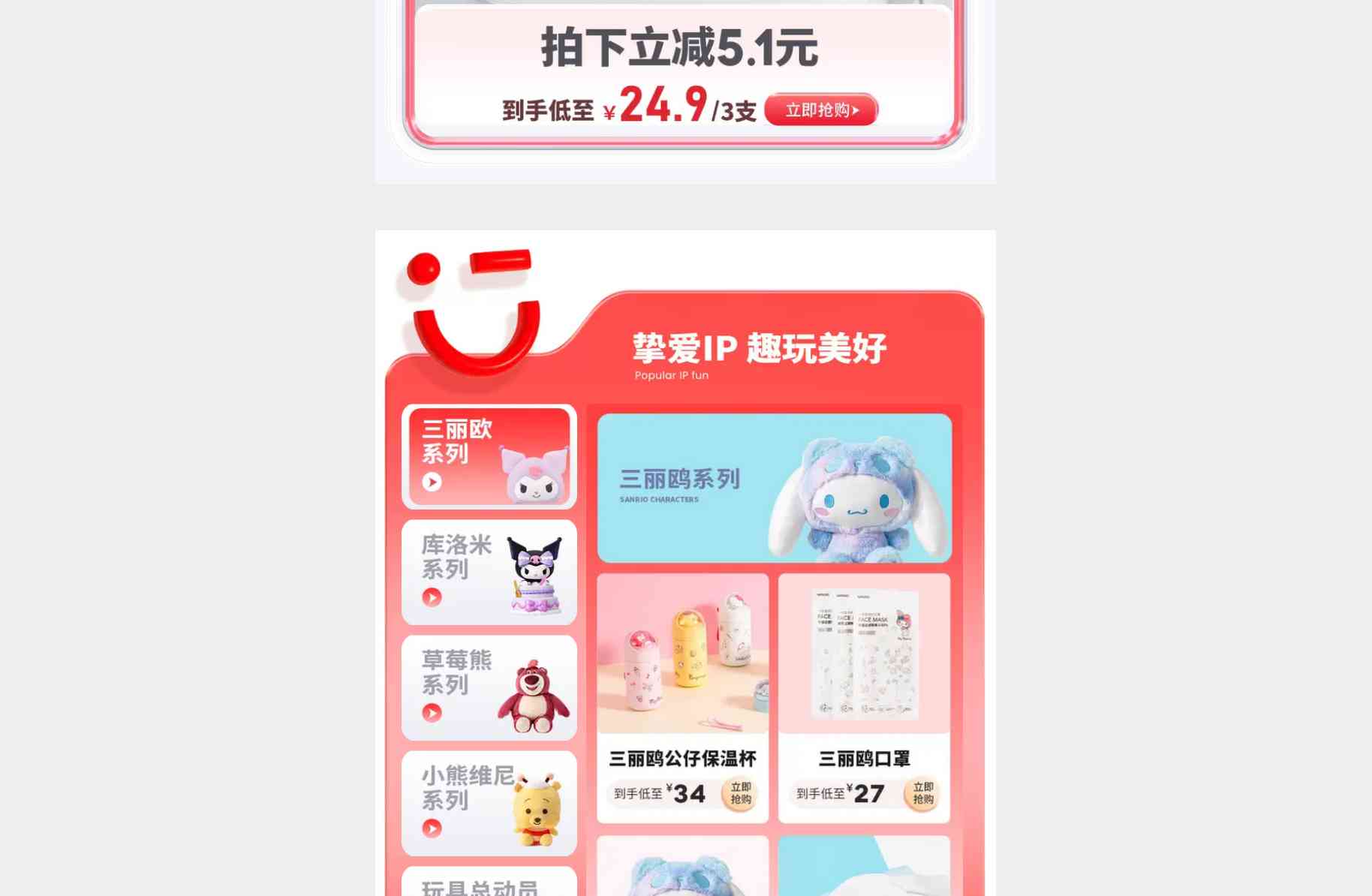This screenshot has width=1372, height=896.
Task: Tap 立即抢购 on the 24.9元 banner
Action: (821, 110)
